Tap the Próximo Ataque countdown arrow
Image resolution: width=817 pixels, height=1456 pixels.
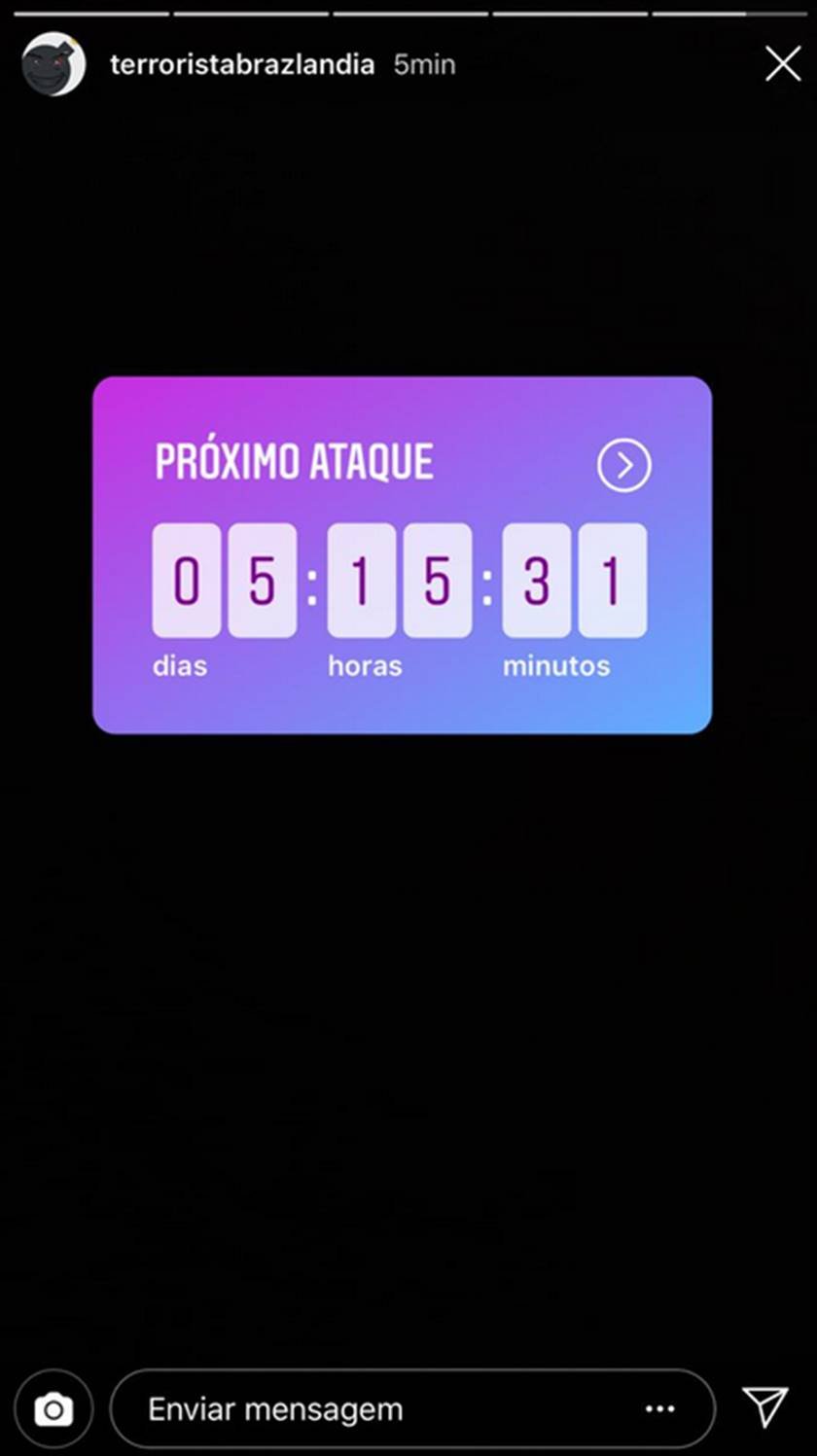coord(623,467)
